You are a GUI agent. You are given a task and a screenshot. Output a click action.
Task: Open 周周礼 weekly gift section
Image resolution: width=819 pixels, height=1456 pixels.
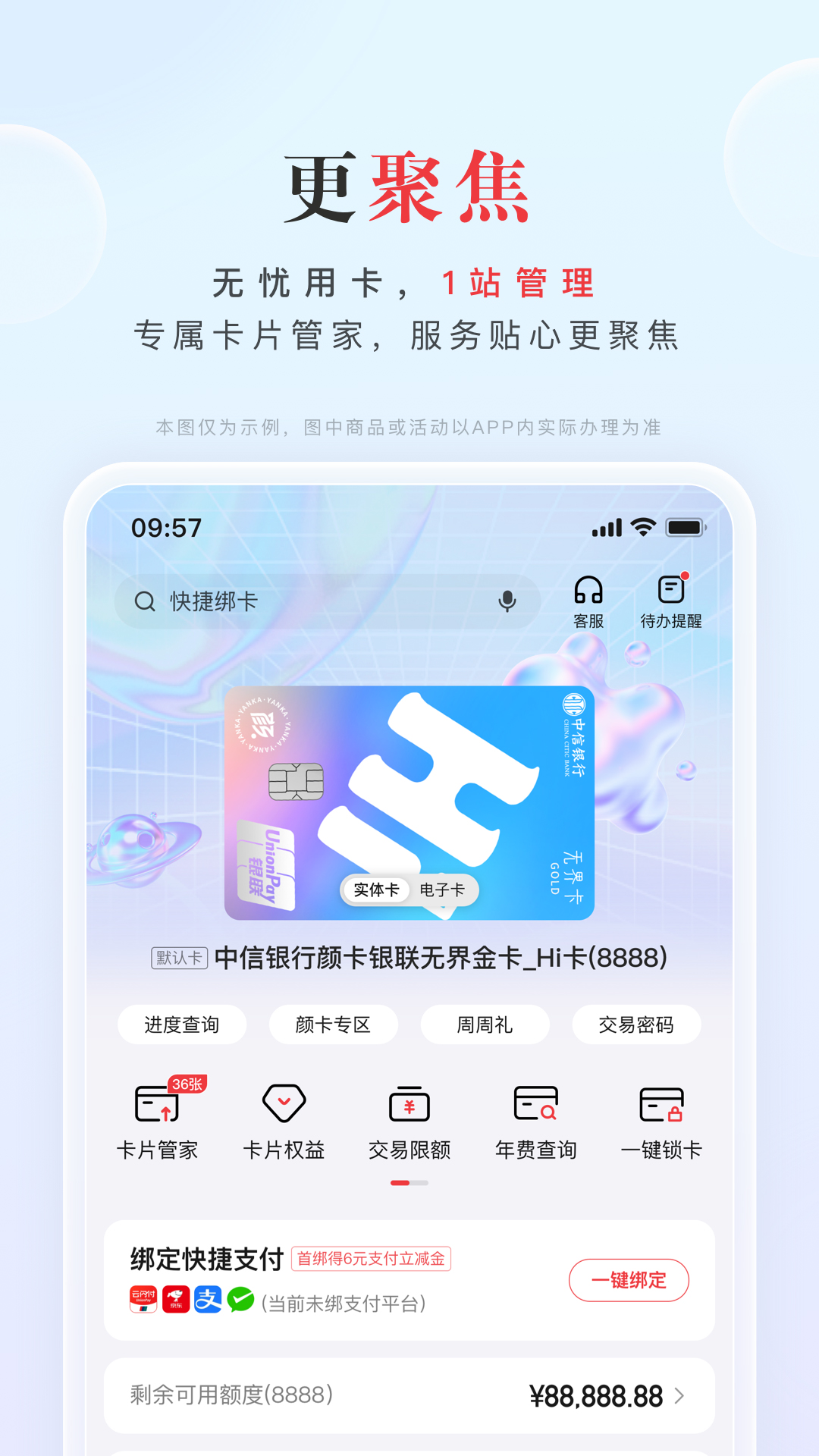[485, 1025]
